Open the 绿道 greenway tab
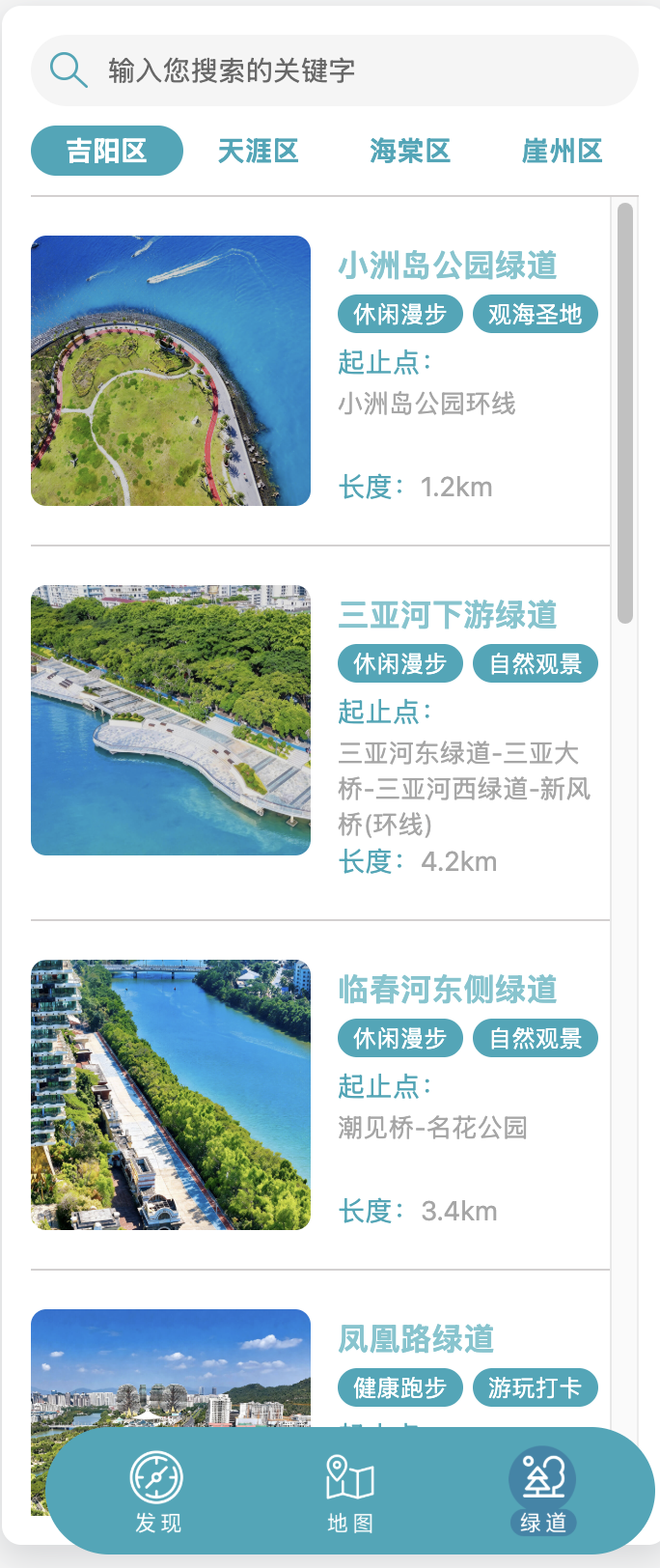Viewport: 660px width, 1568px height. point(542,1491)
